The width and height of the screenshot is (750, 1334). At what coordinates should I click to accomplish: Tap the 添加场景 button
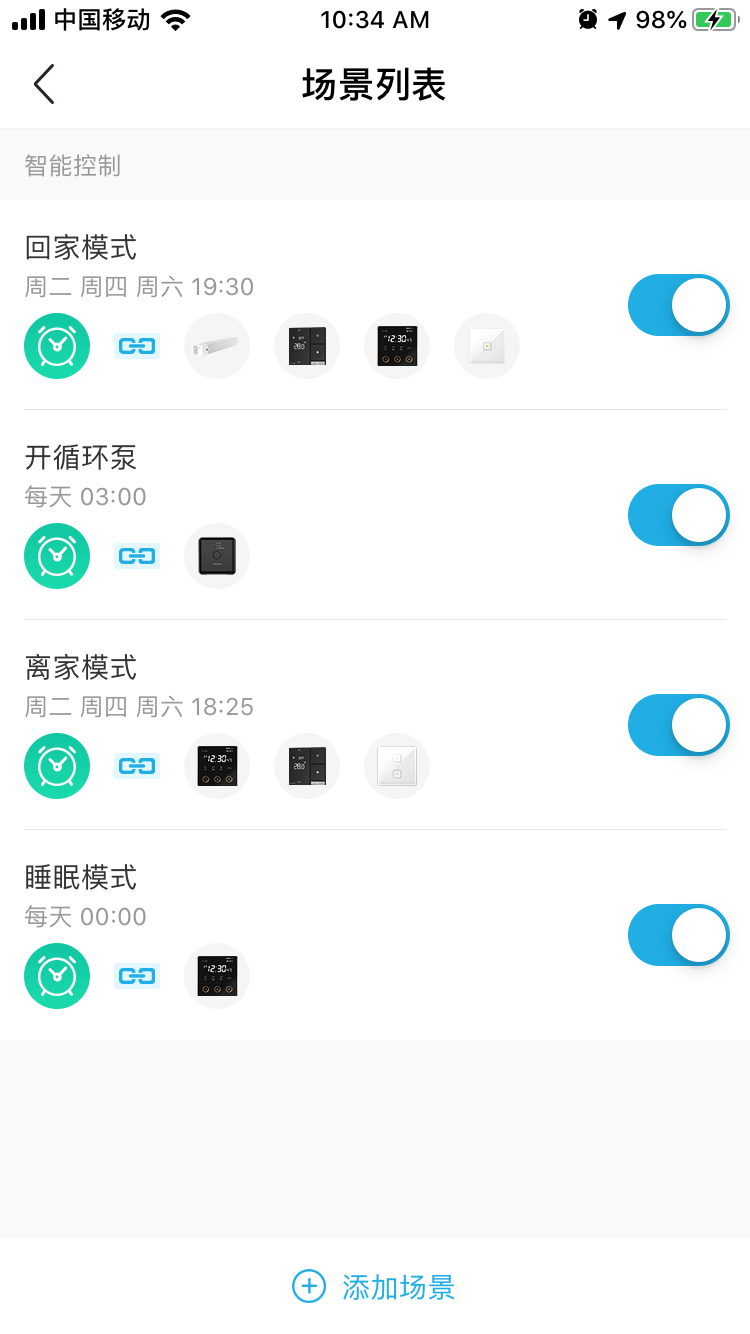(x=375, y=1286)
